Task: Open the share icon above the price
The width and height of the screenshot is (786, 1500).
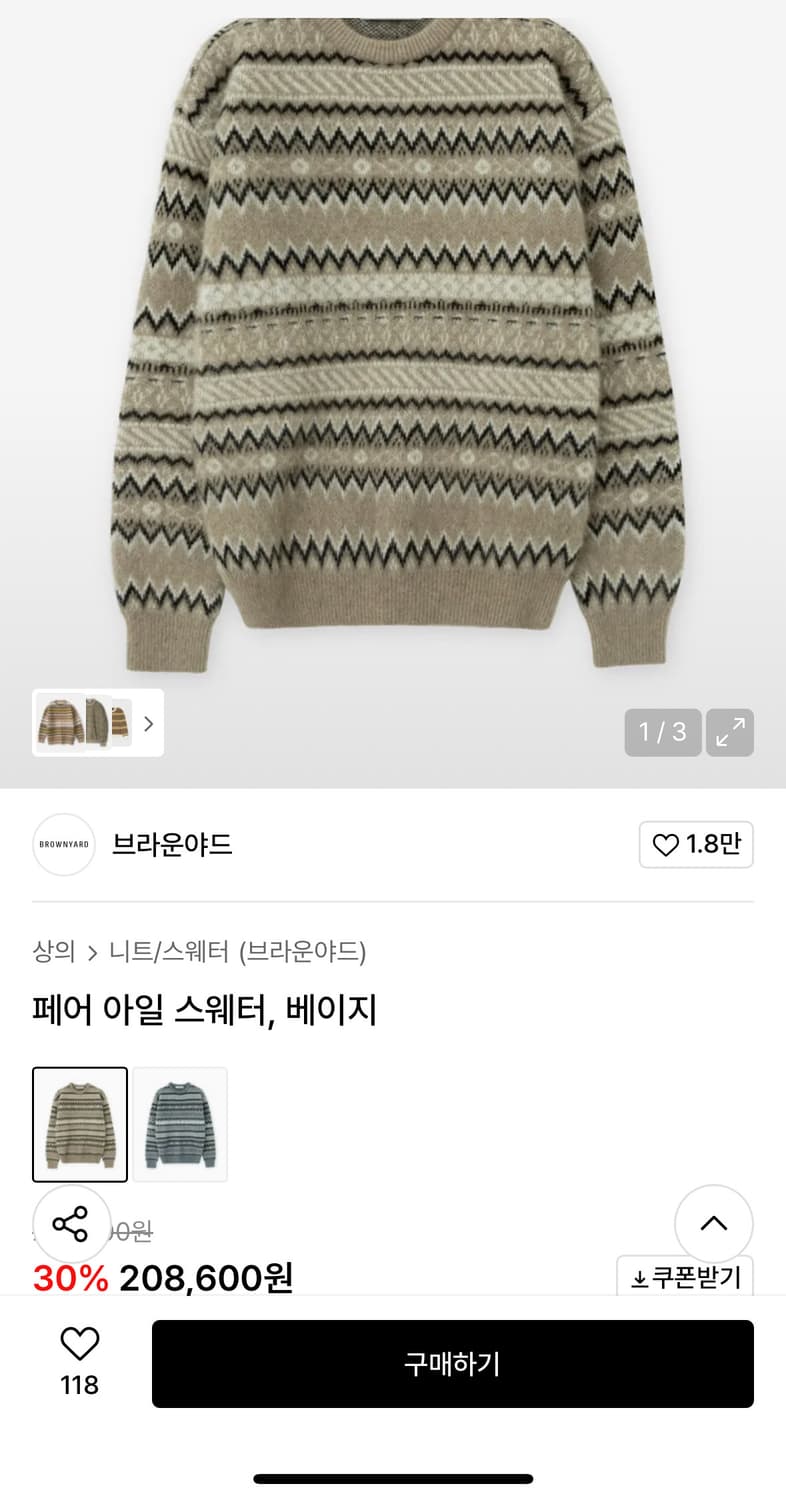Action: (x=71, y=1223)
